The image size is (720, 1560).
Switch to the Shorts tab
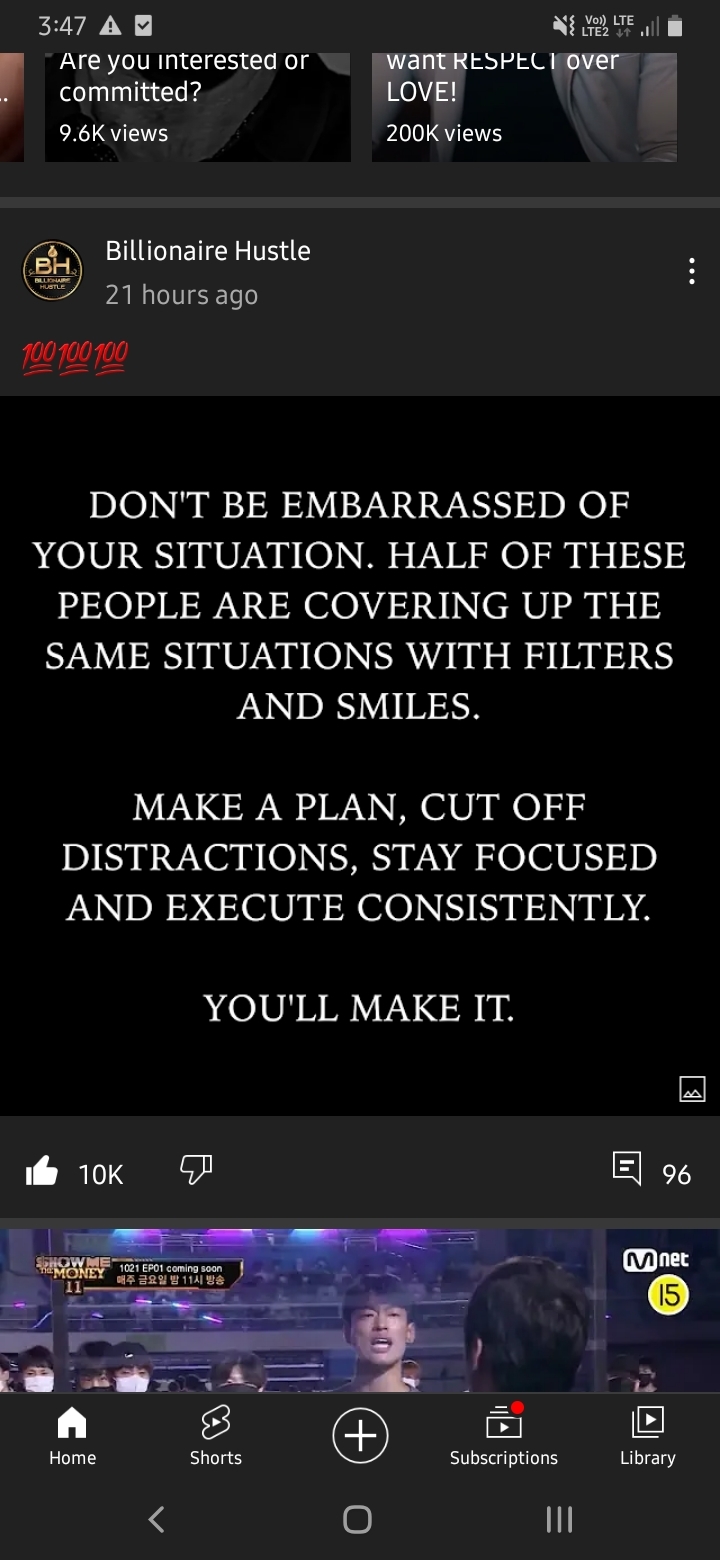[x=216, y=1437]
